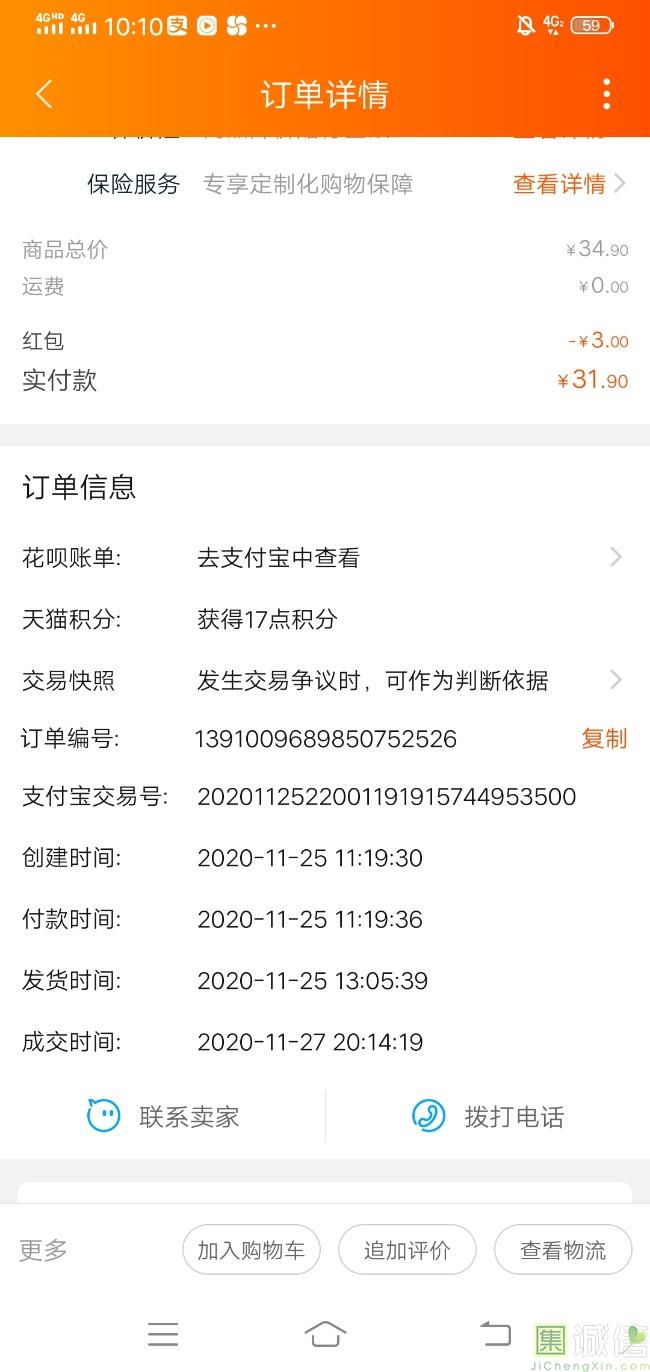Call the seller with 拨打电话
The image size is (650, 1372).
488,1116
